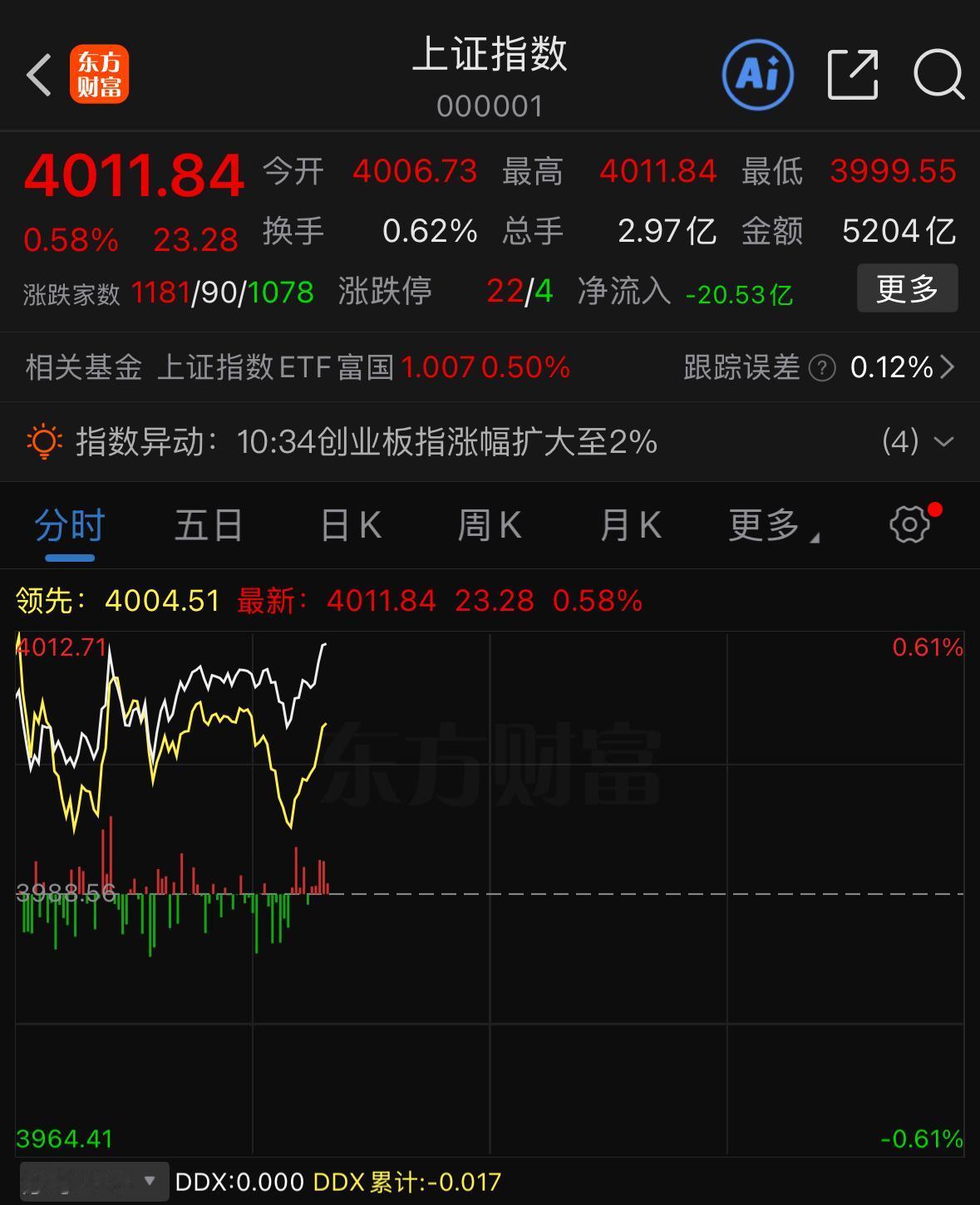The height and width of the screenshot is (1205, 980).
Task: Expand 跟踪误差 details with the right arrow
Action: coord(953,367)
